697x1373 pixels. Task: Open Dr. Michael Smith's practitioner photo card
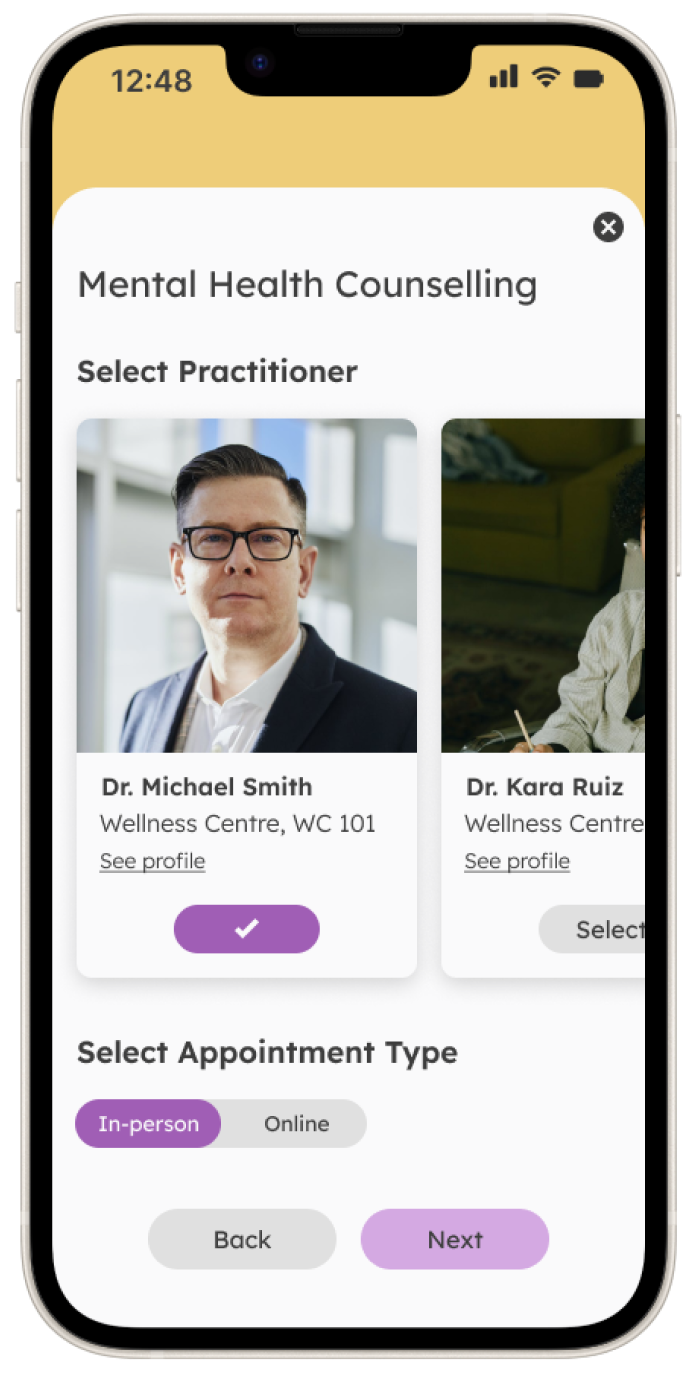pos(246,585)
